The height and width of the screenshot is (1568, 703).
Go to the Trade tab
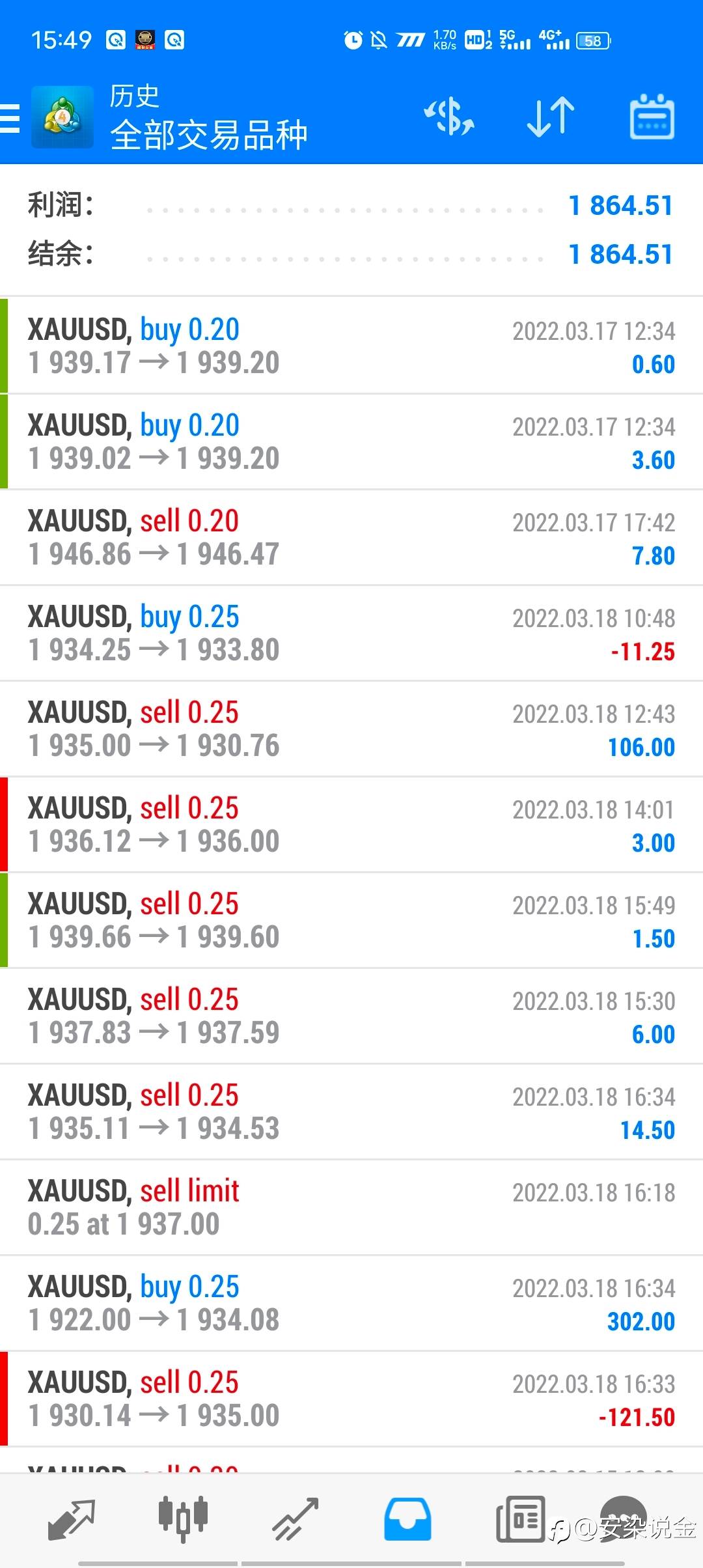coord(295,1520)
